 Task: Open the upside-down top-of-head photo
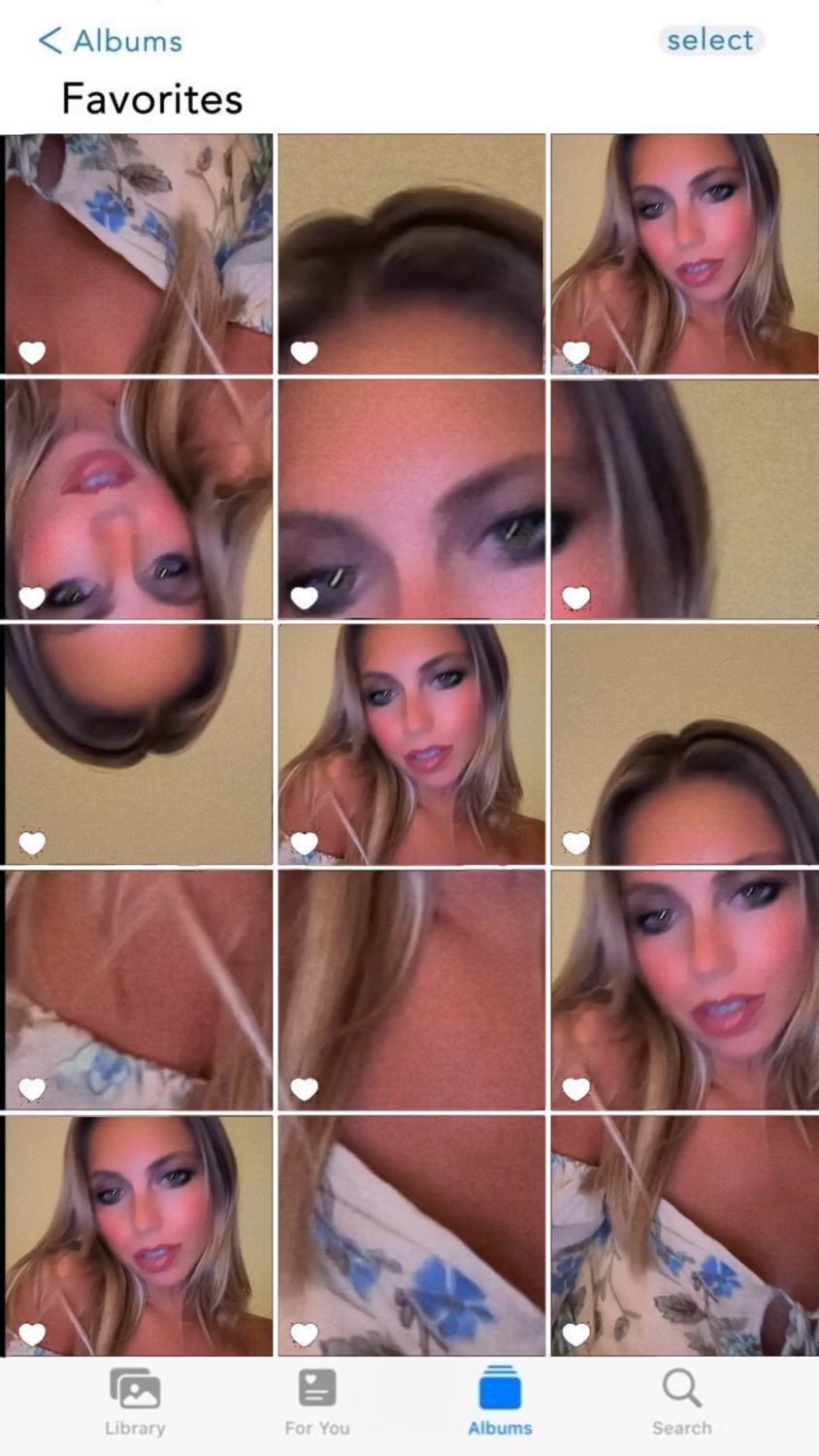point(138,744)
